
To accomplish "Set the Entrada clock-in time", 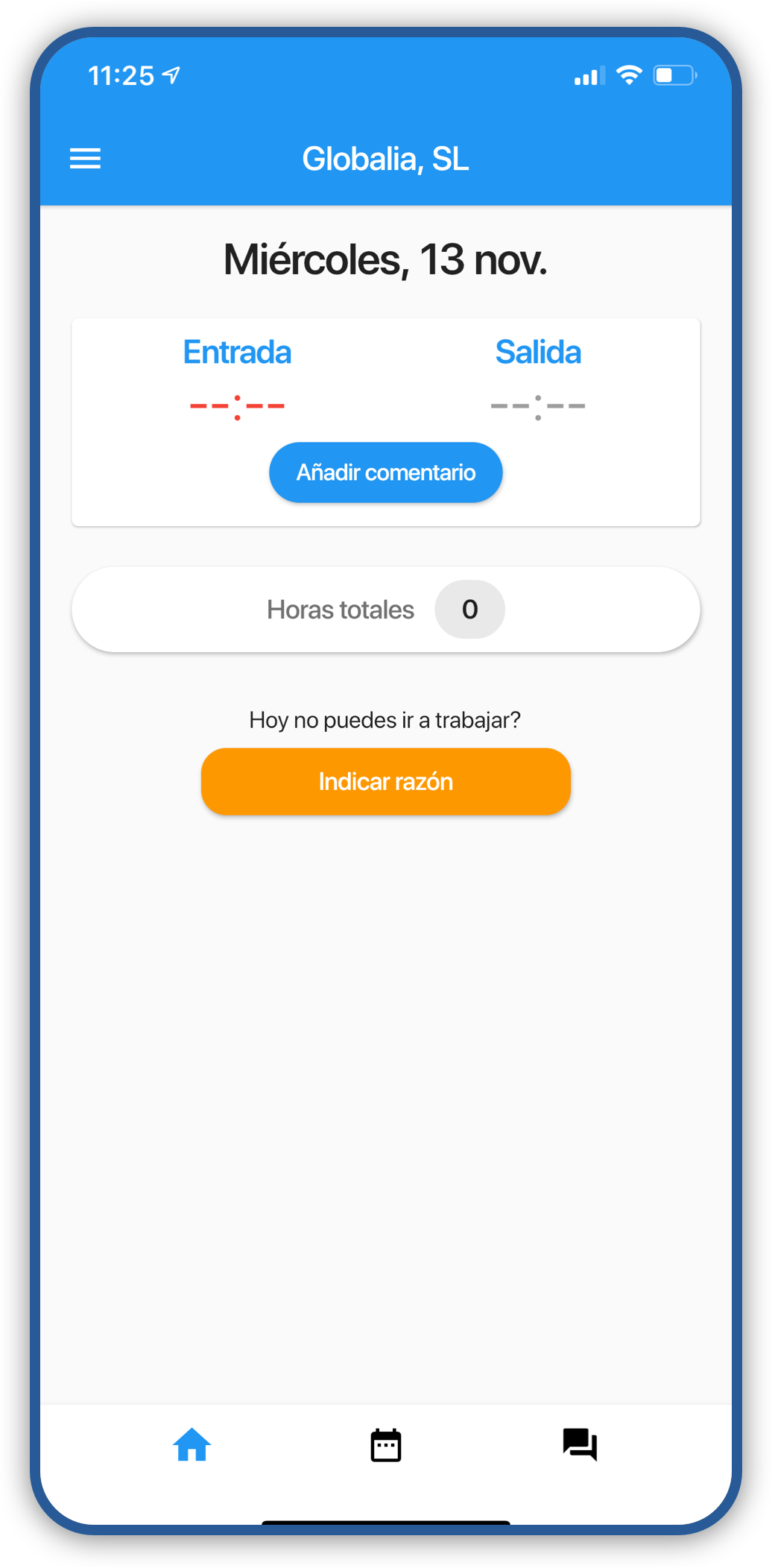I will click(237, 406).
